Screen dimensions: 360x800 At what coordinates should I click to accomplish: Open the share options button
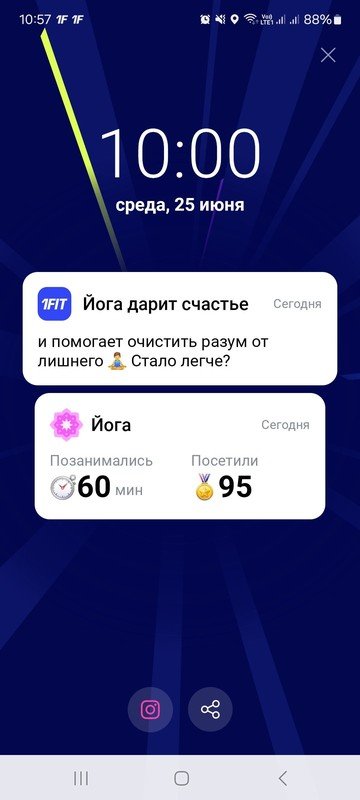210,709
